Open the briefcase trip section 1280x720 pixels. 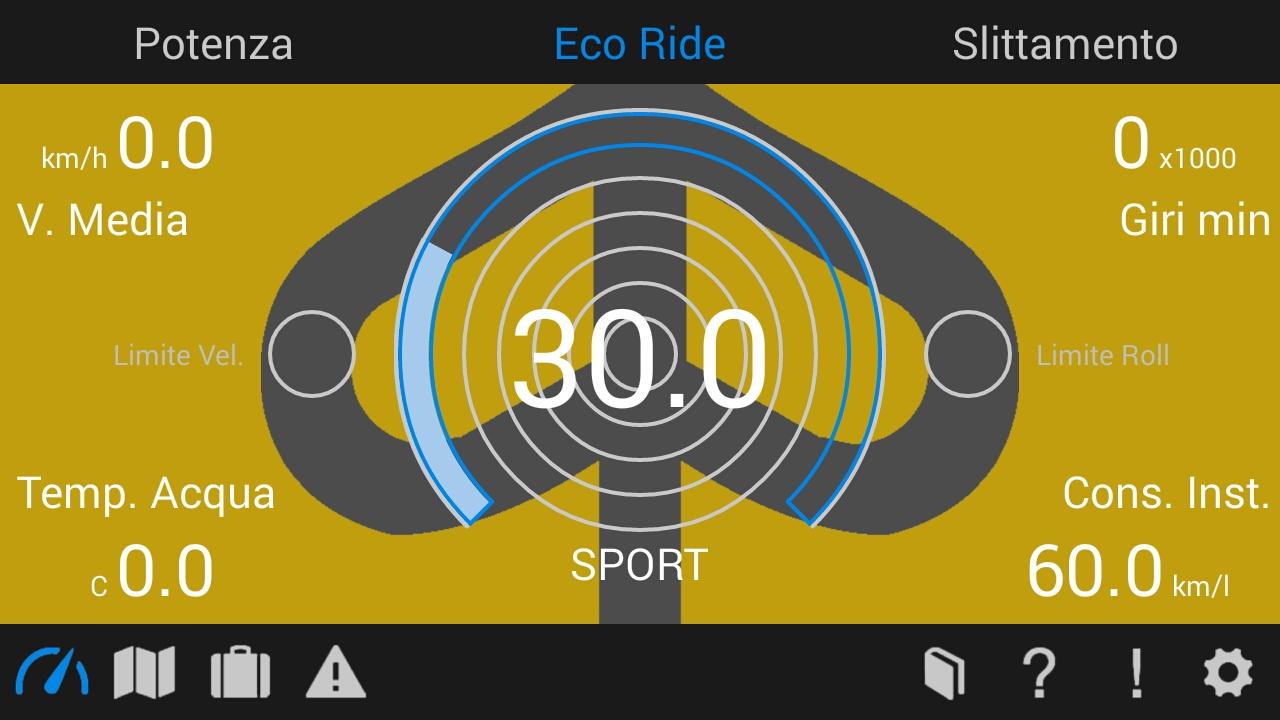point(240,672)
